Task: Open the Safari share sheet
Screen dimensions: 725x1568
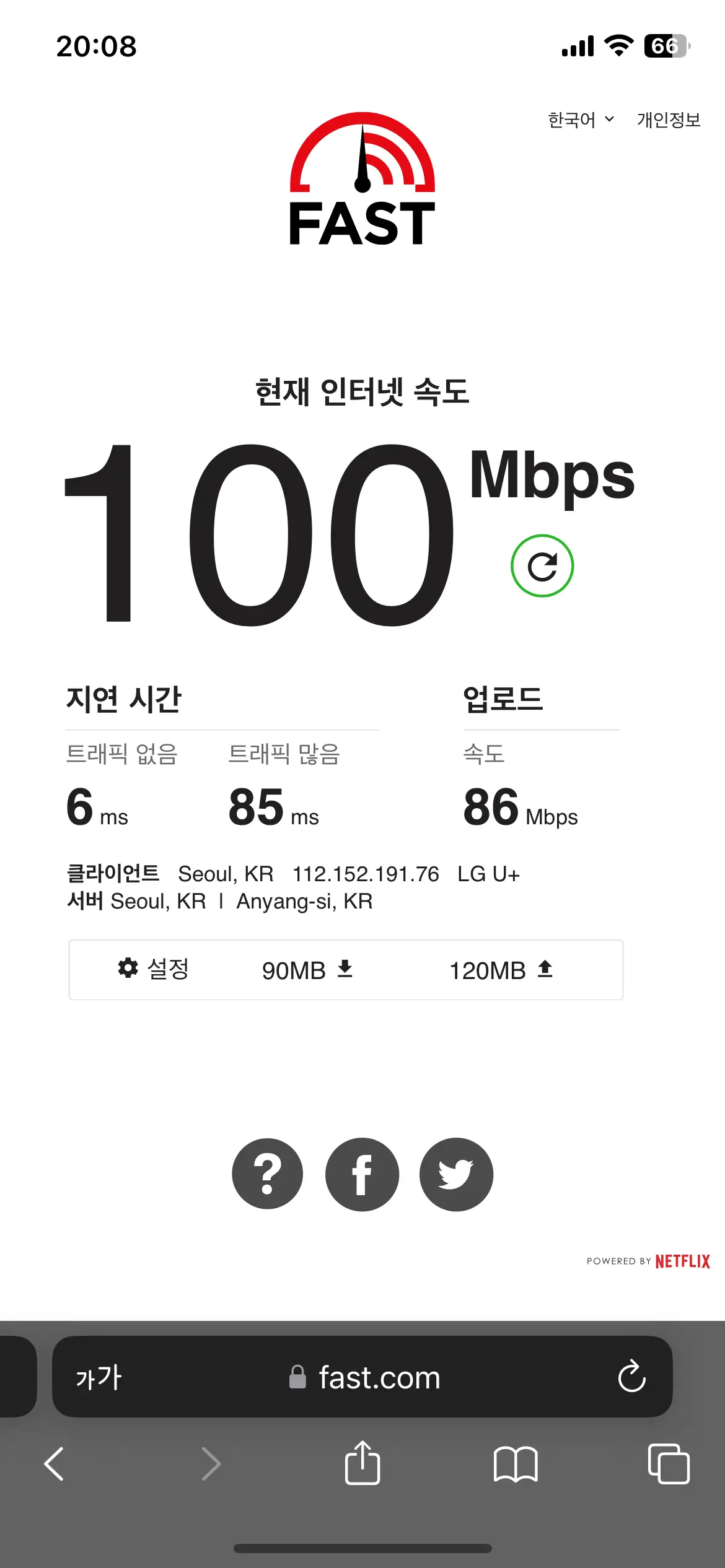Action: [x=362, y=1462]
